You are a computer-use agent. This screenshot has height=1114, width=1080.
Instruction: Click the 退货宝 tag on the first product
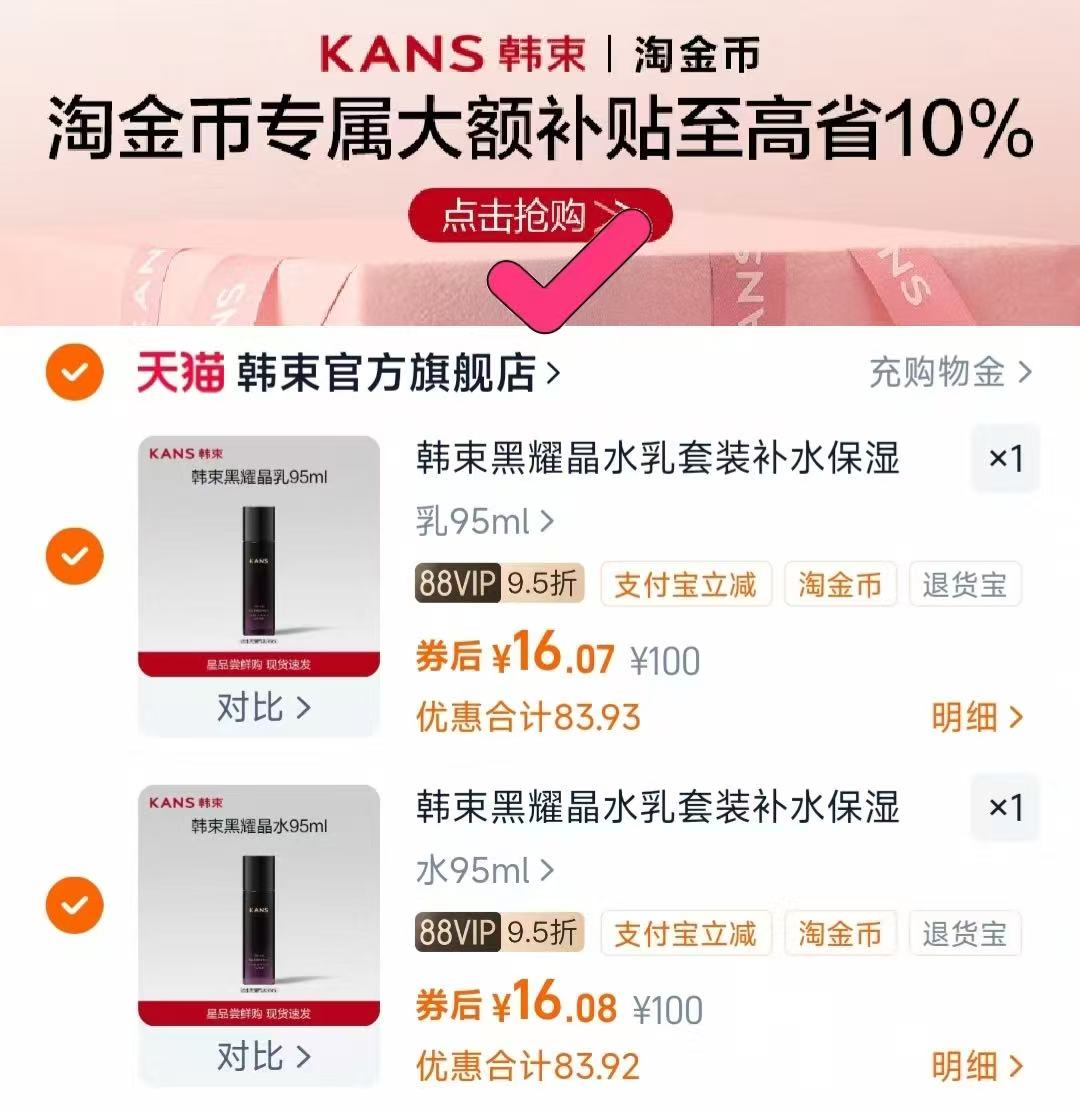[965, 585]
